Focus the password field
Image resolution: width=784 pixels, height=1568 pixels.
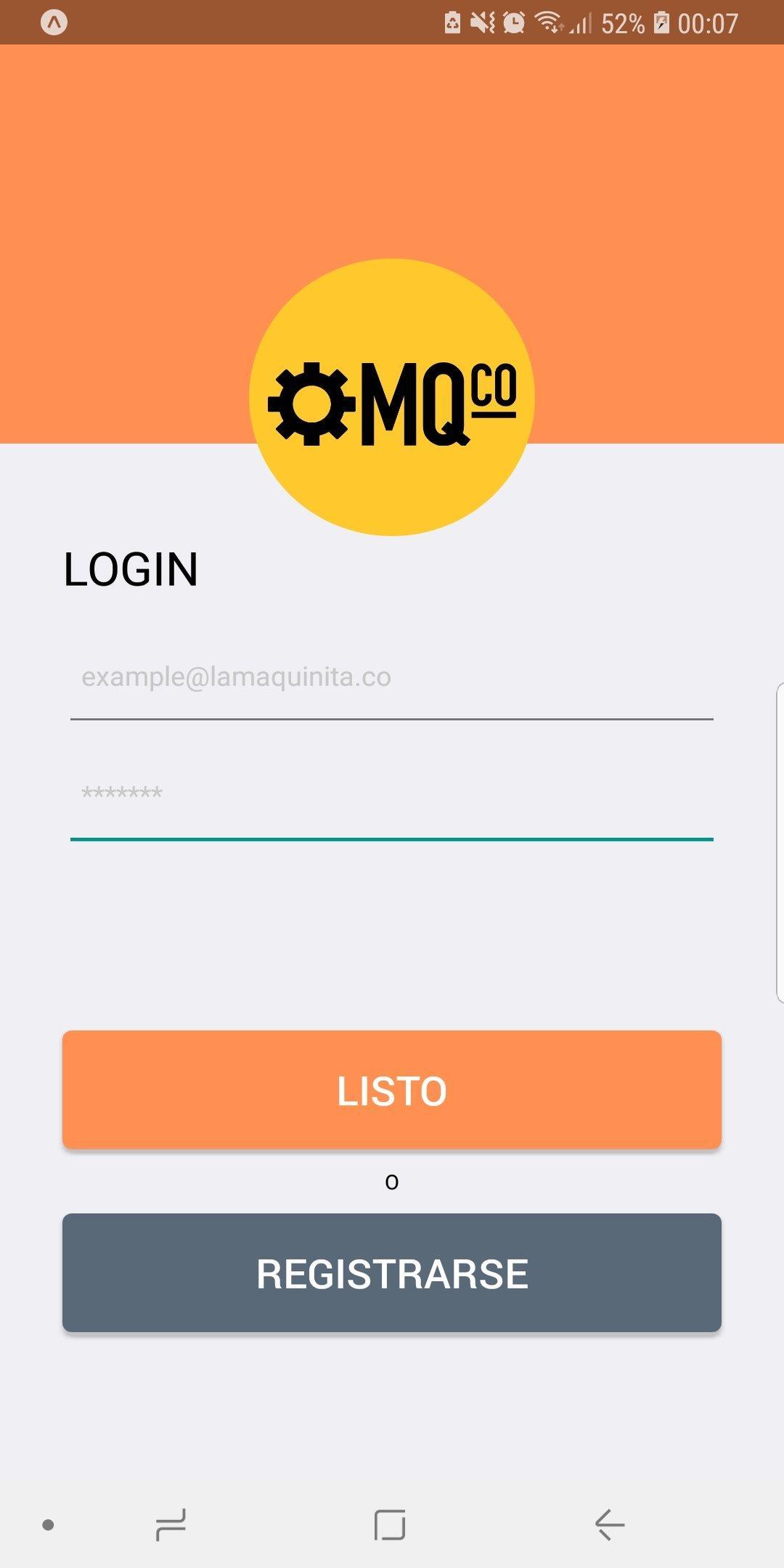(392, 795)
